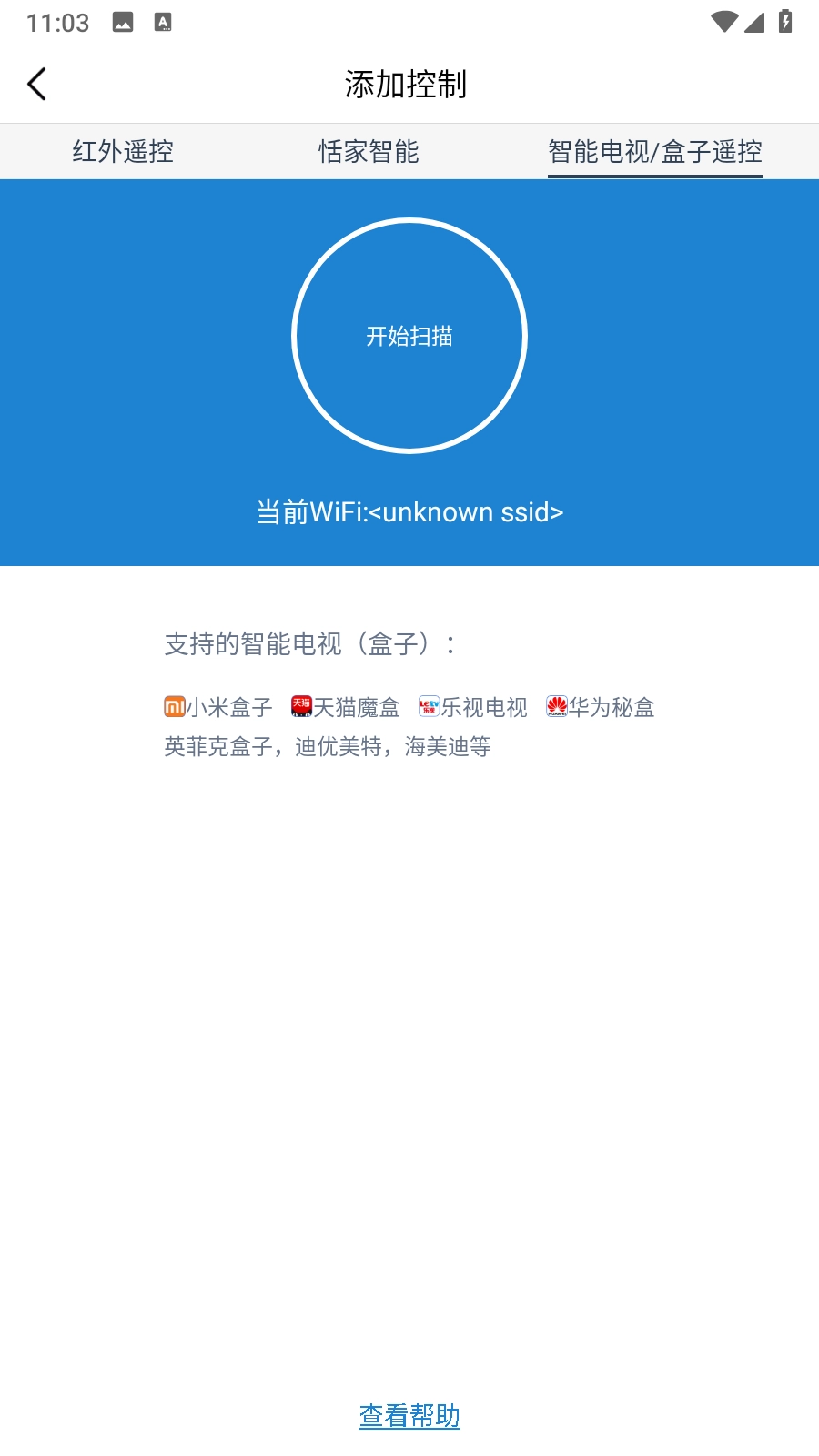Switch to the 红外遥控 tab
Screen dimensions: 819x1456
point(123,151)
